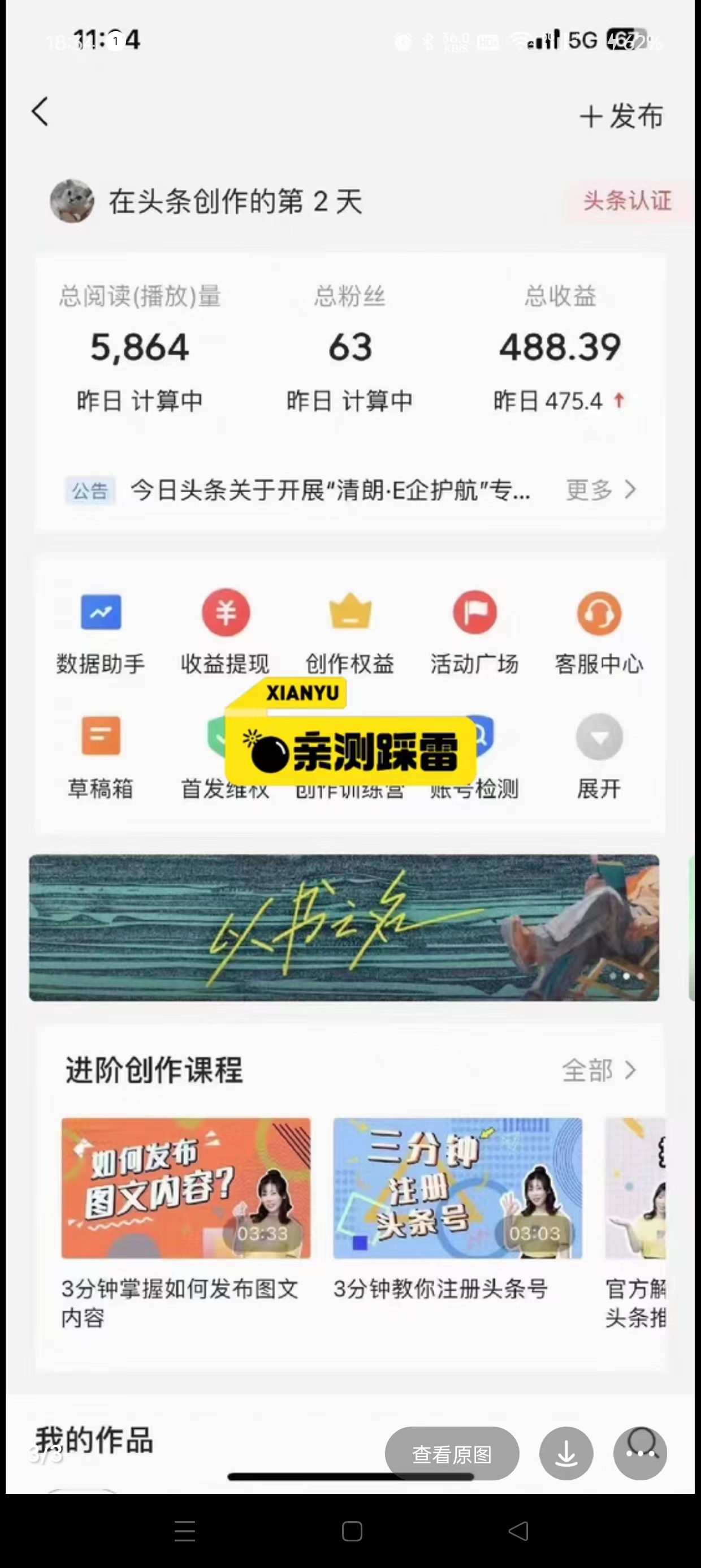Download the current image
This screenshot has height=1568, width=701.
pyautogui.click(x=566, y=1454)
